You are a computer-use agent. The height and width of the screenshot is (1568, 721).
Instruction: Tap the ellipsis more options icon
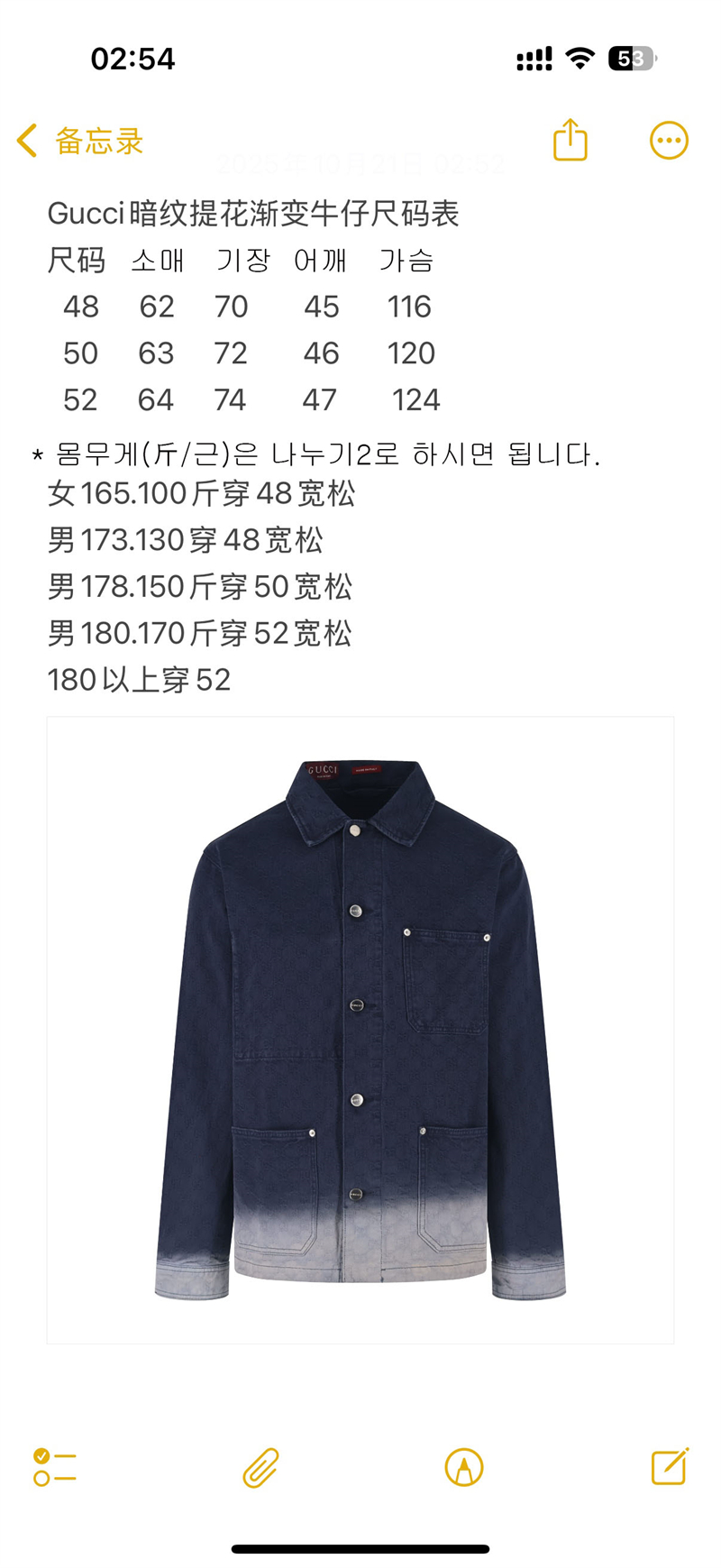point(667,140)
